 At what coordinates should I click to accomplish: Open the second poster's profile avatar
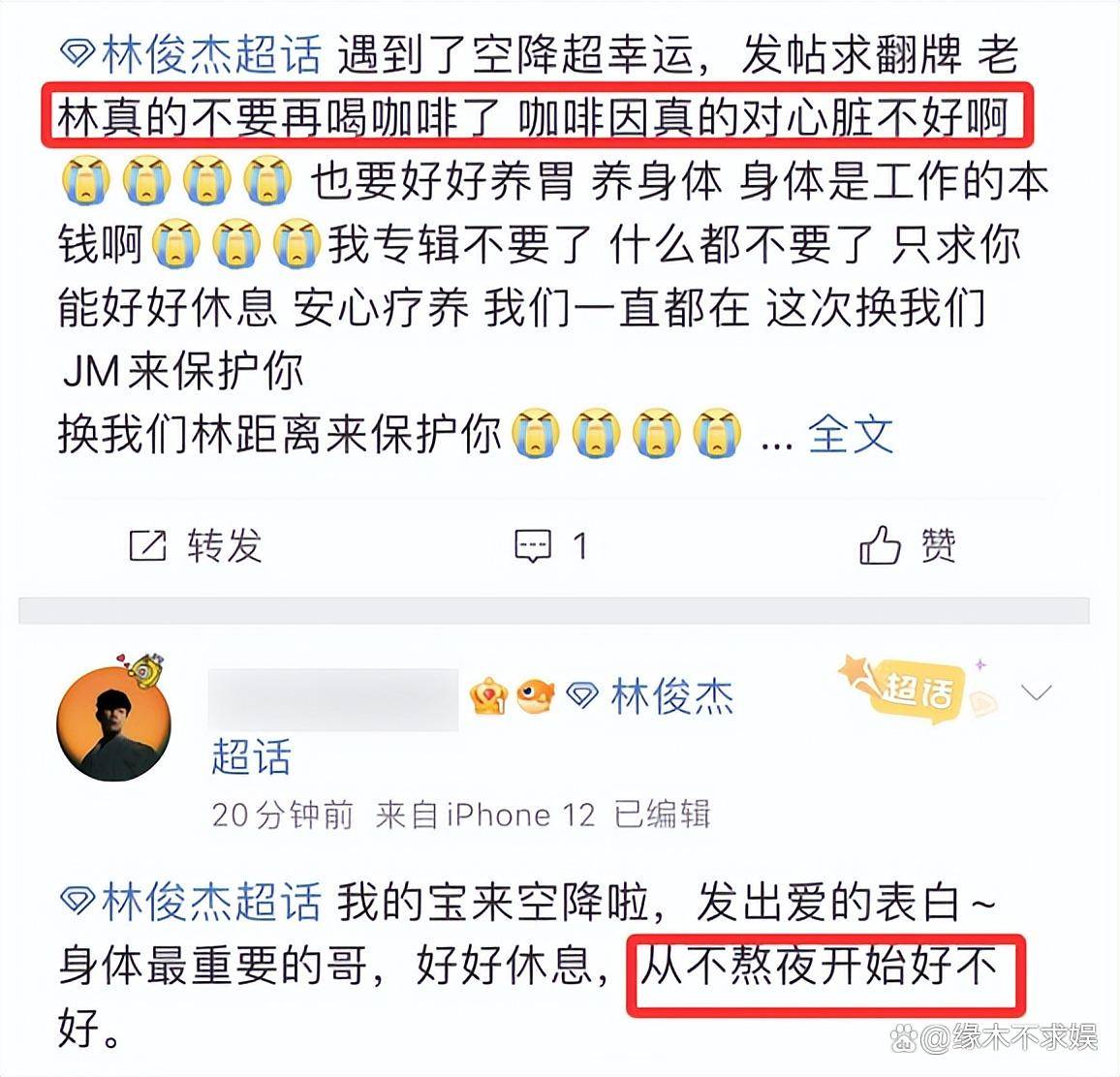pyautogui.click(x=113, y=723)
